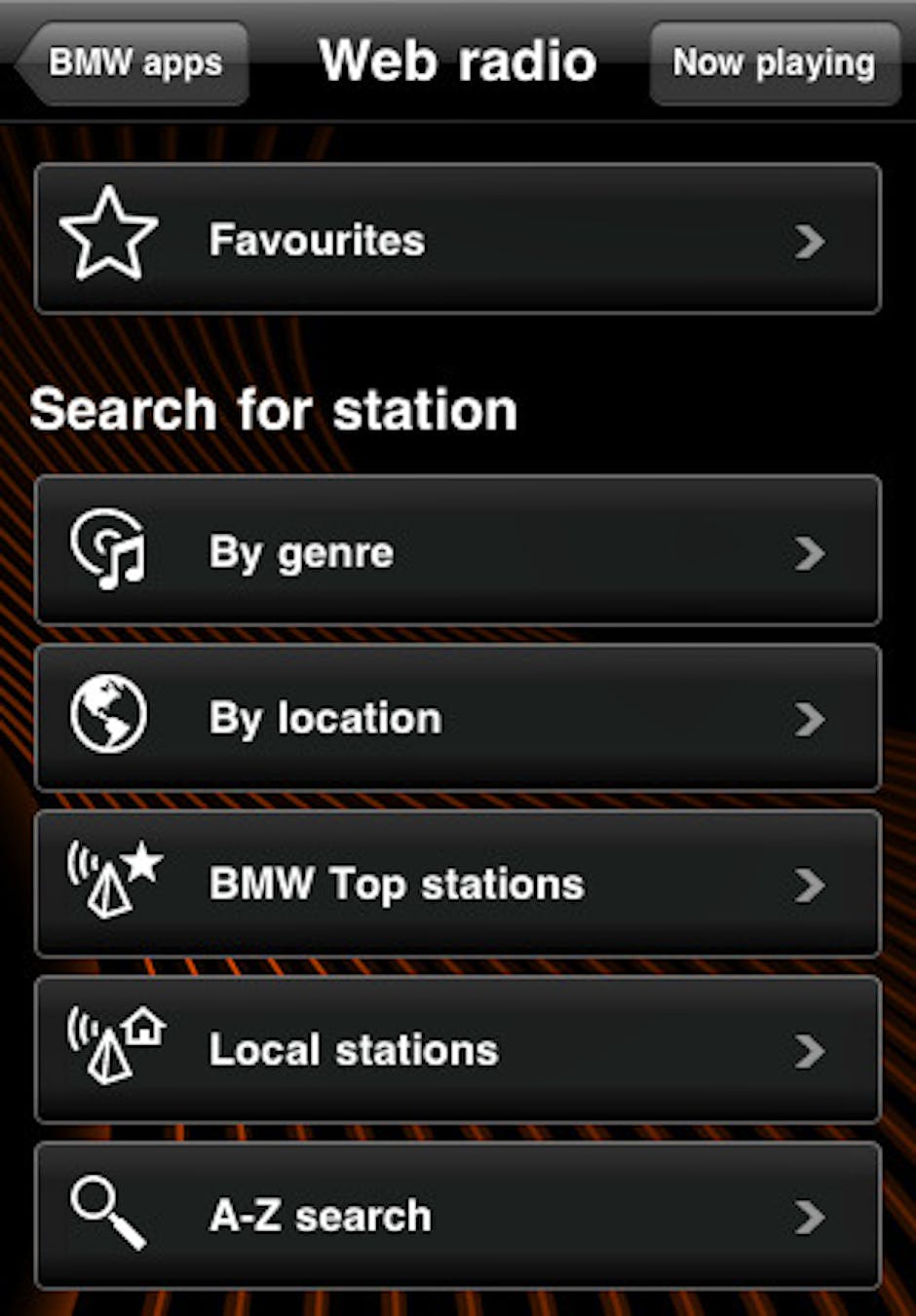916x1316 pixels.
Task: Open A-Z search
Action: click(457, 1216)
